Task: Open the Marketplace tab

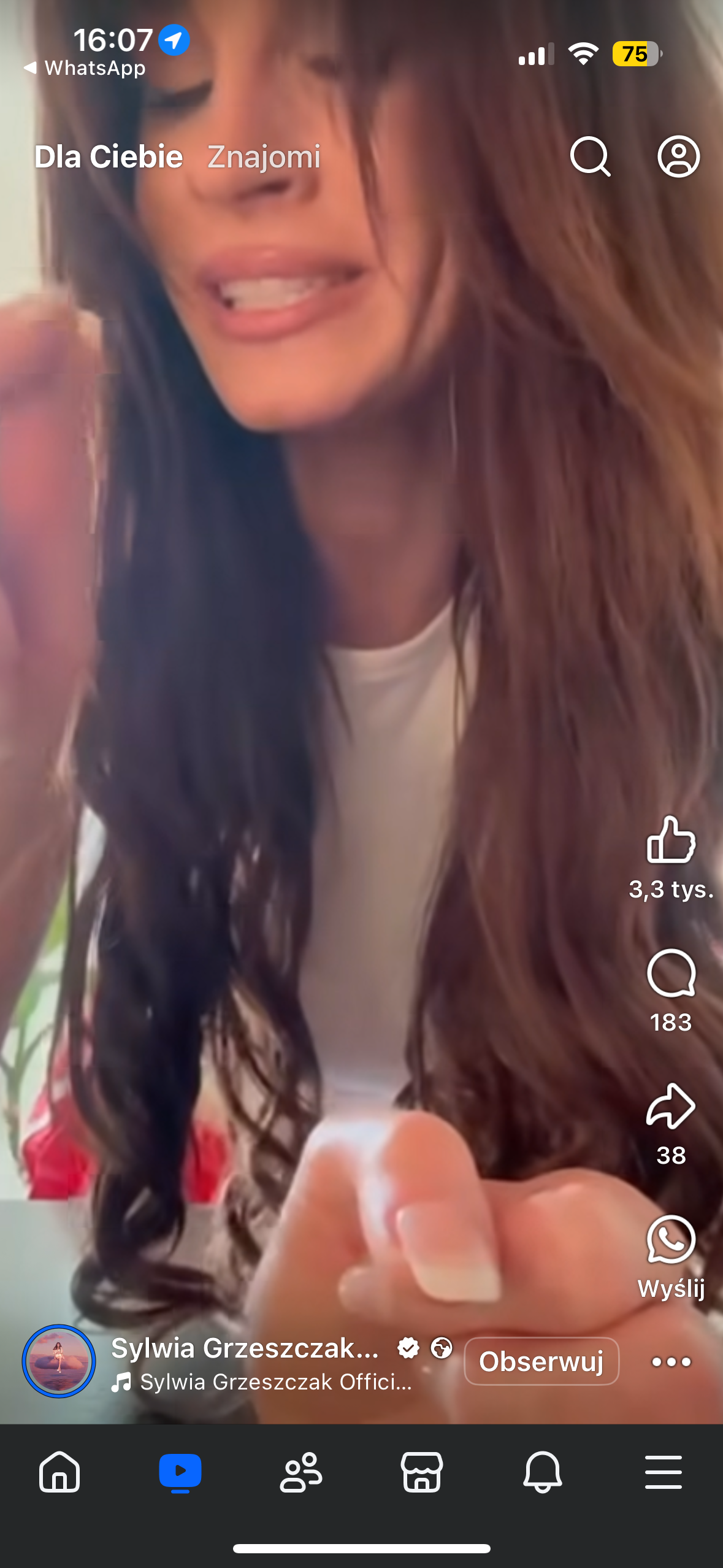Action: pyautogui.click(x=422, y=1472)
